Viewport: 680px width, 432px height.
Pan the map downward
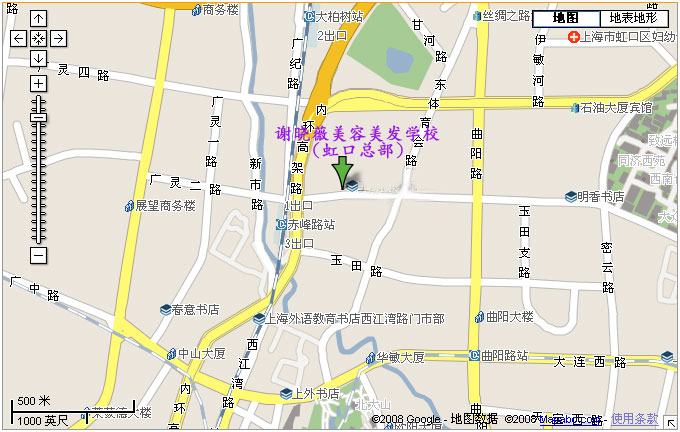click(38, 59)
